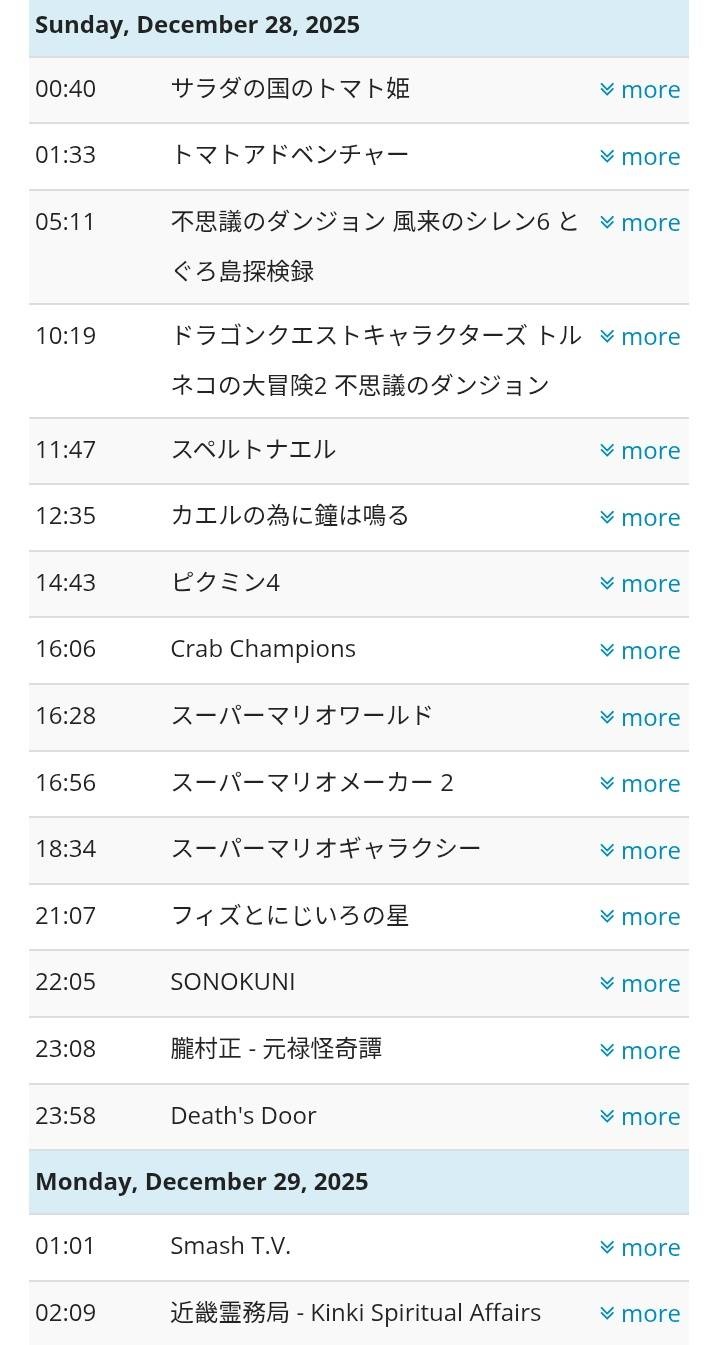Show more for スーパーマリオワールド

point(640,718)
